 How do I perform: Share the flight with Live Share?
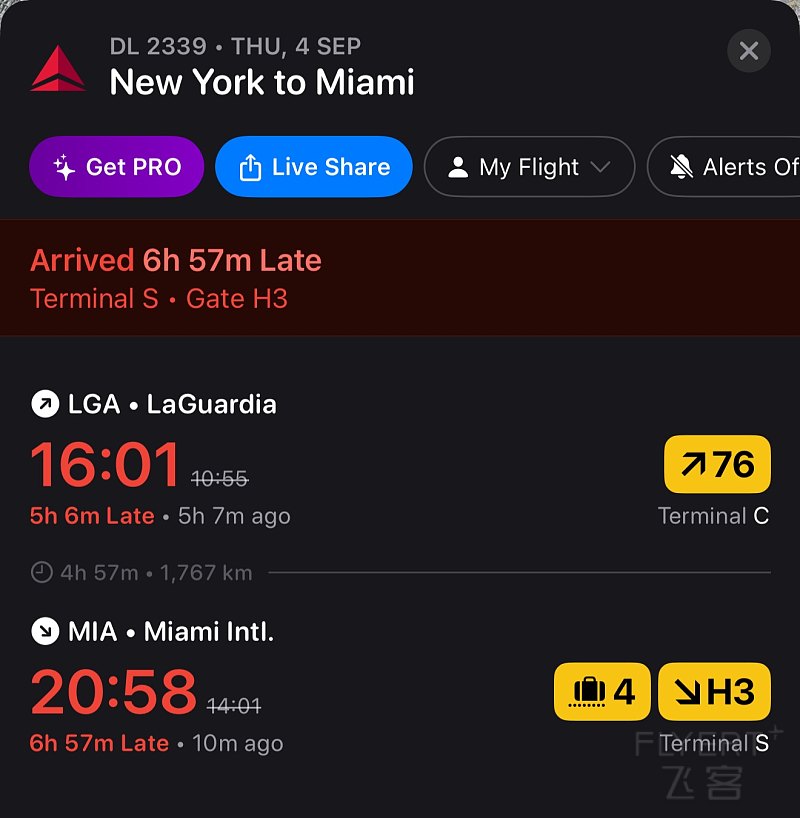coord(314,167)
